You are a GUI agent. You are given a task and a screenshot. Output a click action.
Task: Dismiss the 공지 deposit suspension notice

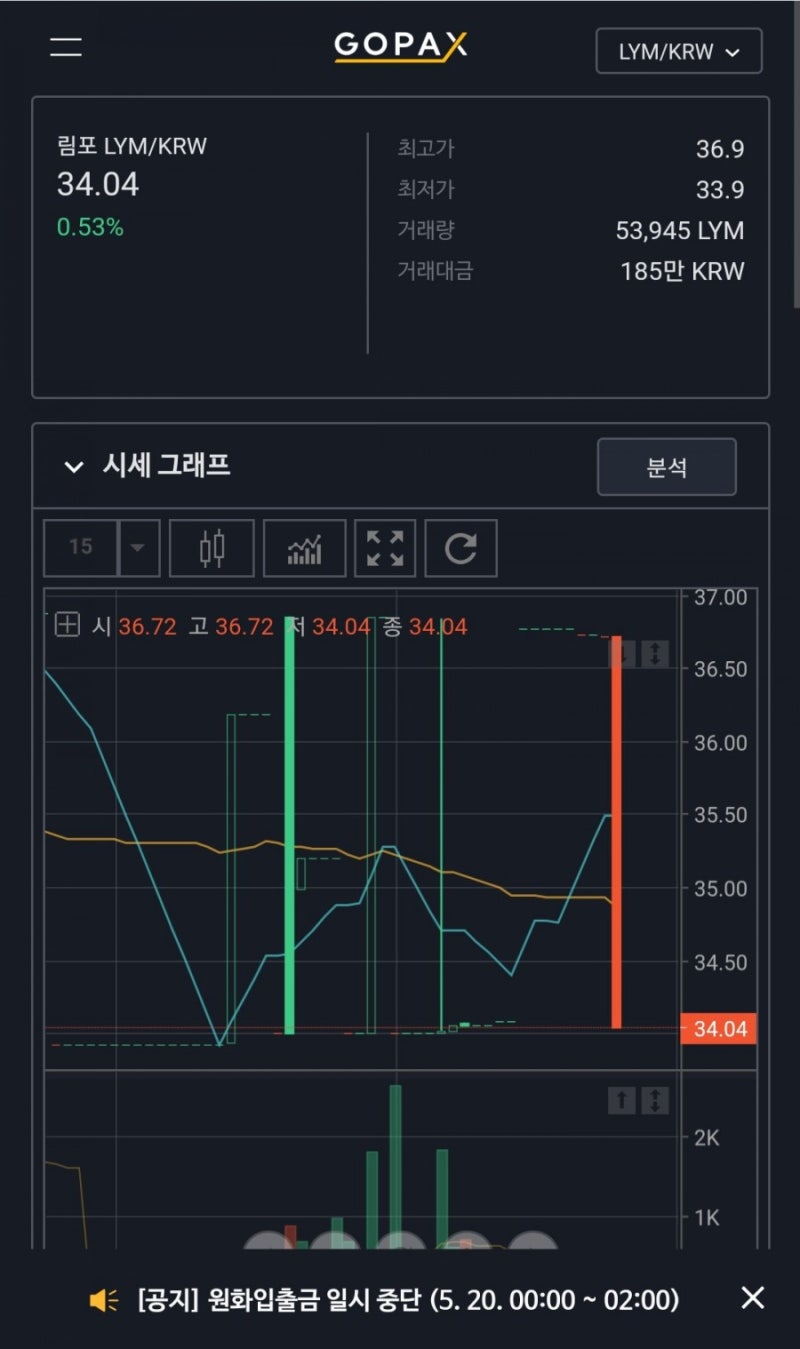753,1297
